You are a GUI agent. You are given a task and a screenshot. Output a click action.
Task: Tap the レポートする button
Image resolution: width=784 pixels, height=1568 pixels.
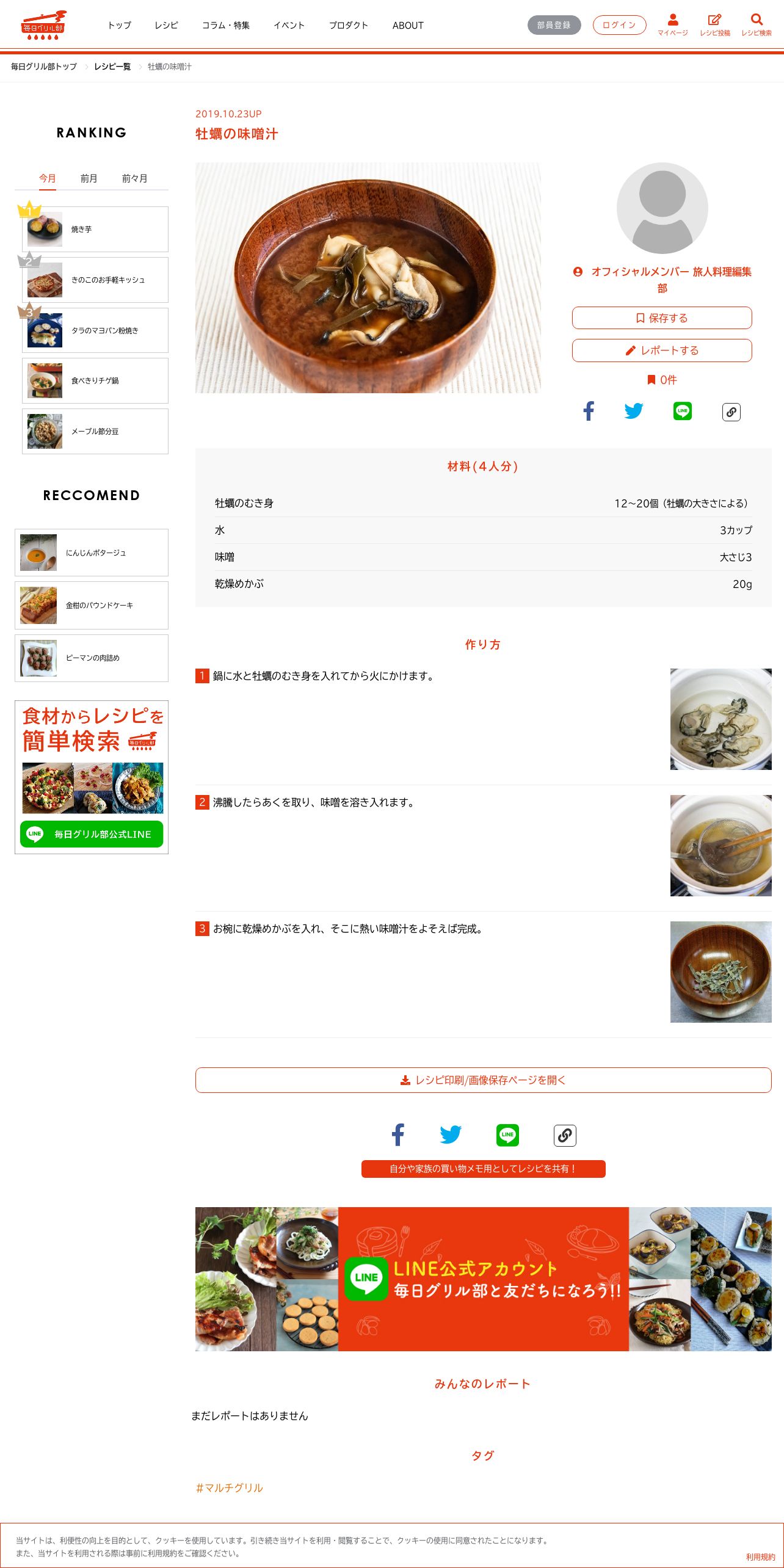point(662,350)
